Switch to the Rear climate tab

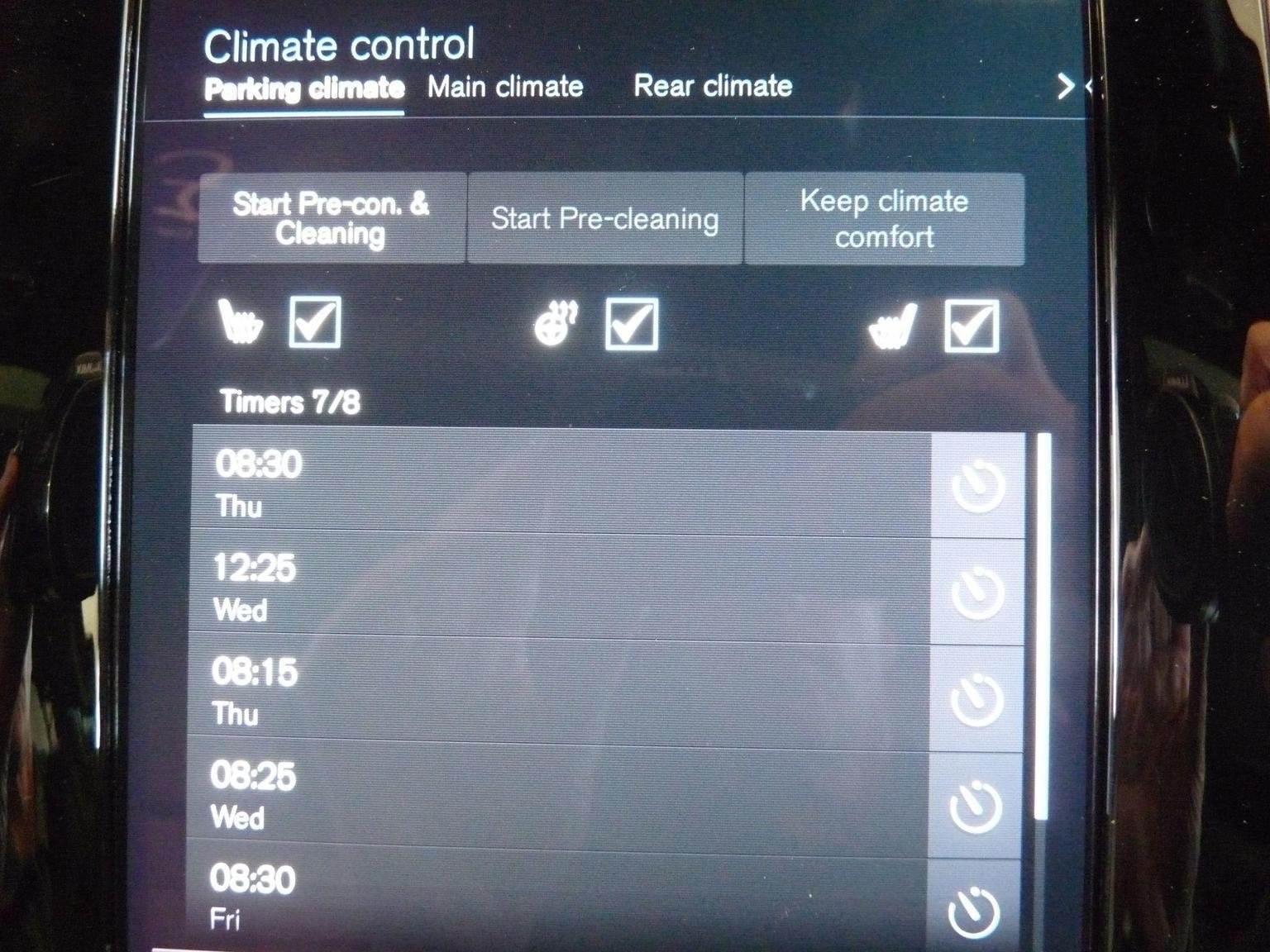(x=713, y=86)
